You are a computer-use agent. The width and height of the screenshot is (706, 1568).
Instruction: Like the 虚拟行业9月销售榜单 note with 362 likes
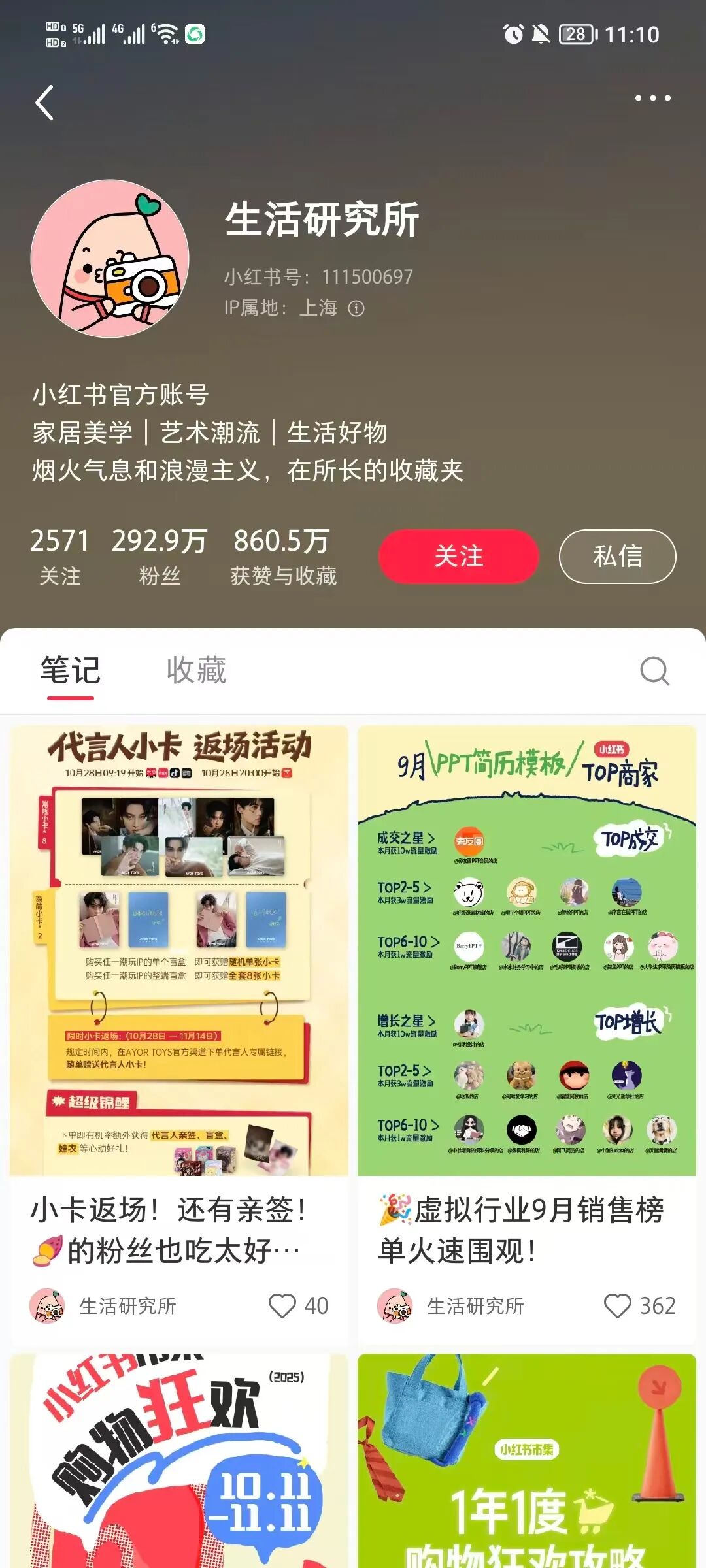tap(617, 1306)
